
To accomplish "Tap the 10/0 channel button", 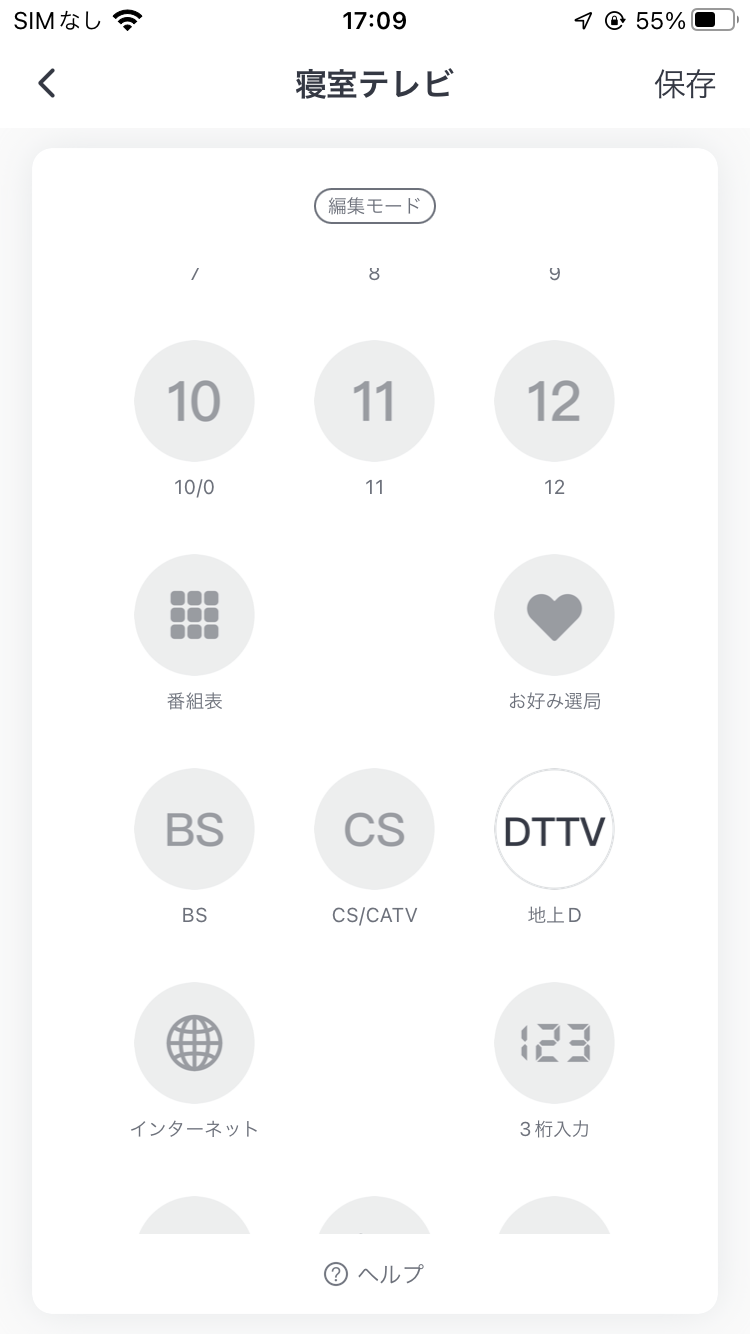I will point(194,401).
